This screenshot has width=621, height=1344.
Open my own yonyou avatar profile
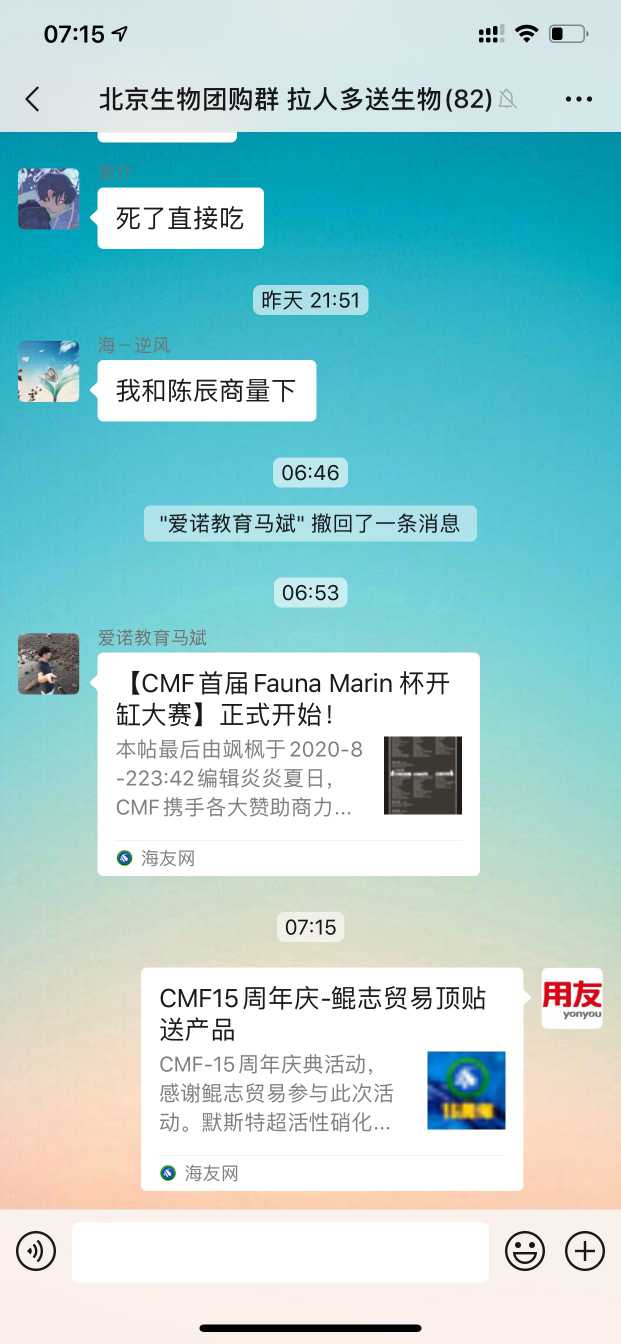pos(572,998)
